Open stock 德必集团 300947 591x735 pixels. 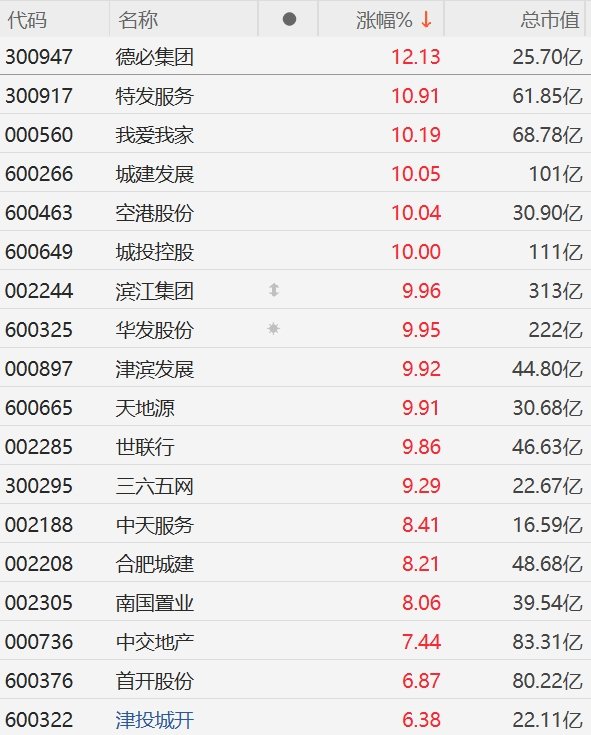(295, 57)
